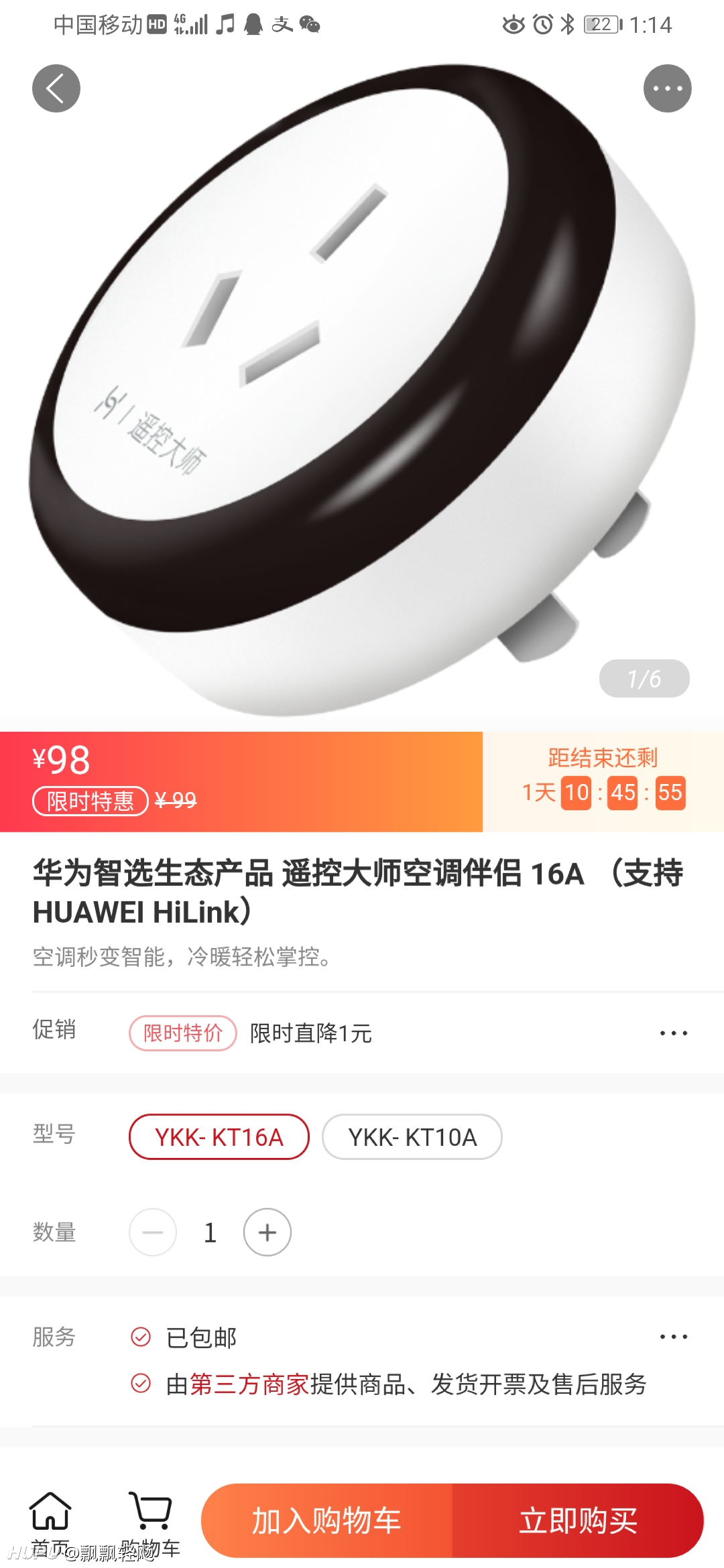
Task: Choose the YKK- KT10A model
Action: [x=412, y=1137]
